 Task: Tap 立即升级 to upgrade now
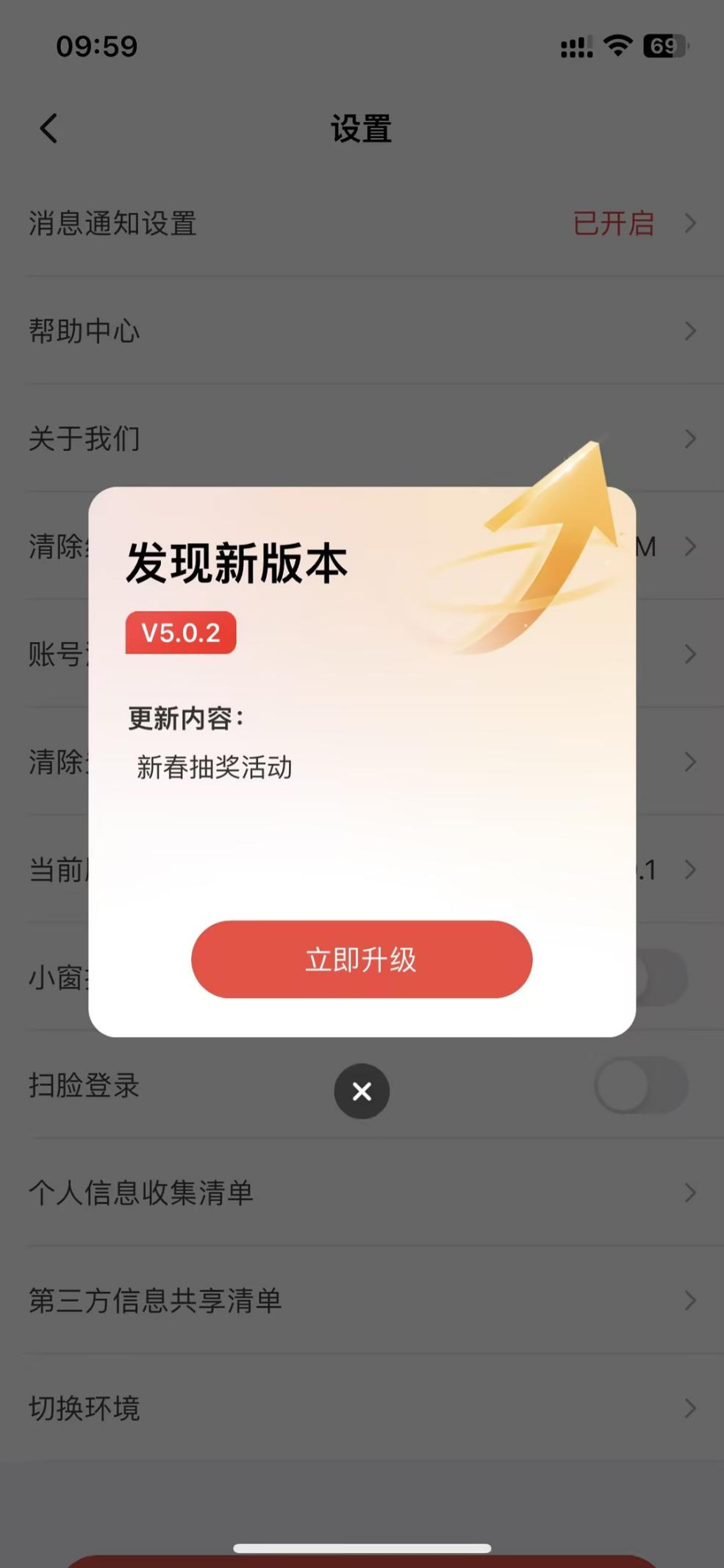tap(362, 960)
